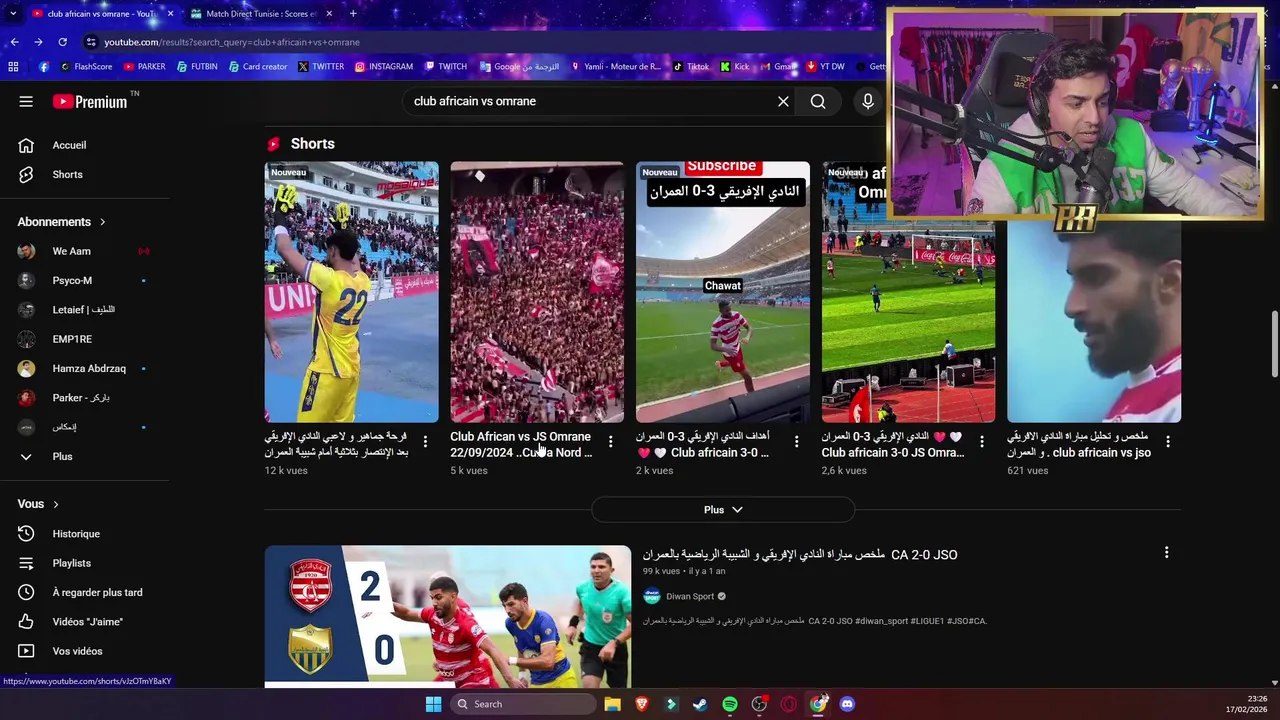
Task: Focus the search box containing club africain vs omrane
Action: tap(590, 101)
